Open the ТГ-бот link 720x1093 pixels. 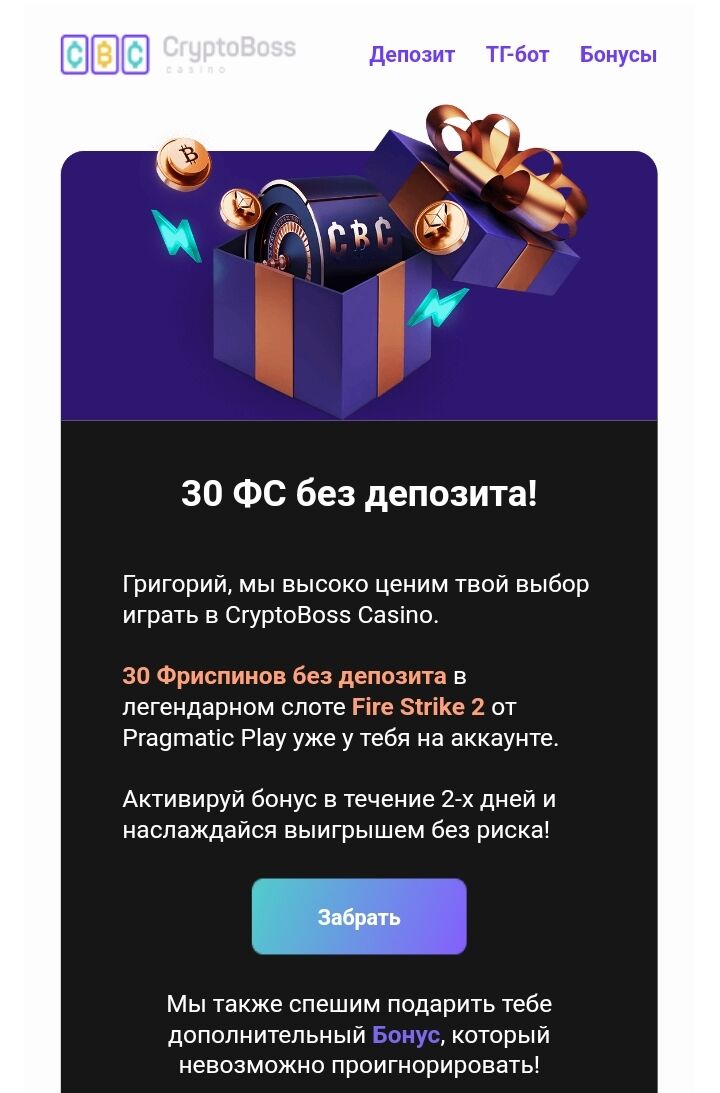(x=517, y=55)
